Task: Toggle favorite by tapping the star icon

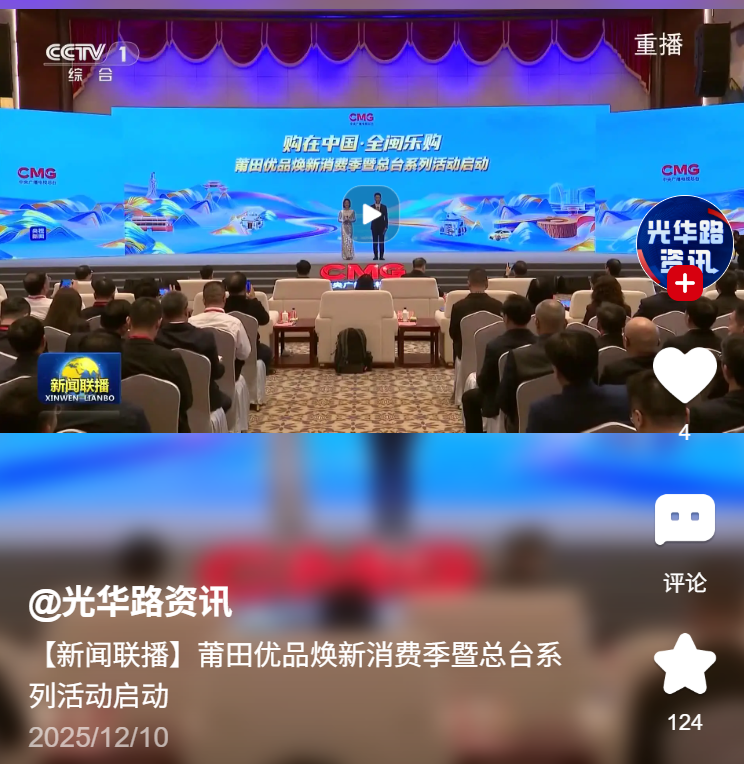Action: pos(684,663)
